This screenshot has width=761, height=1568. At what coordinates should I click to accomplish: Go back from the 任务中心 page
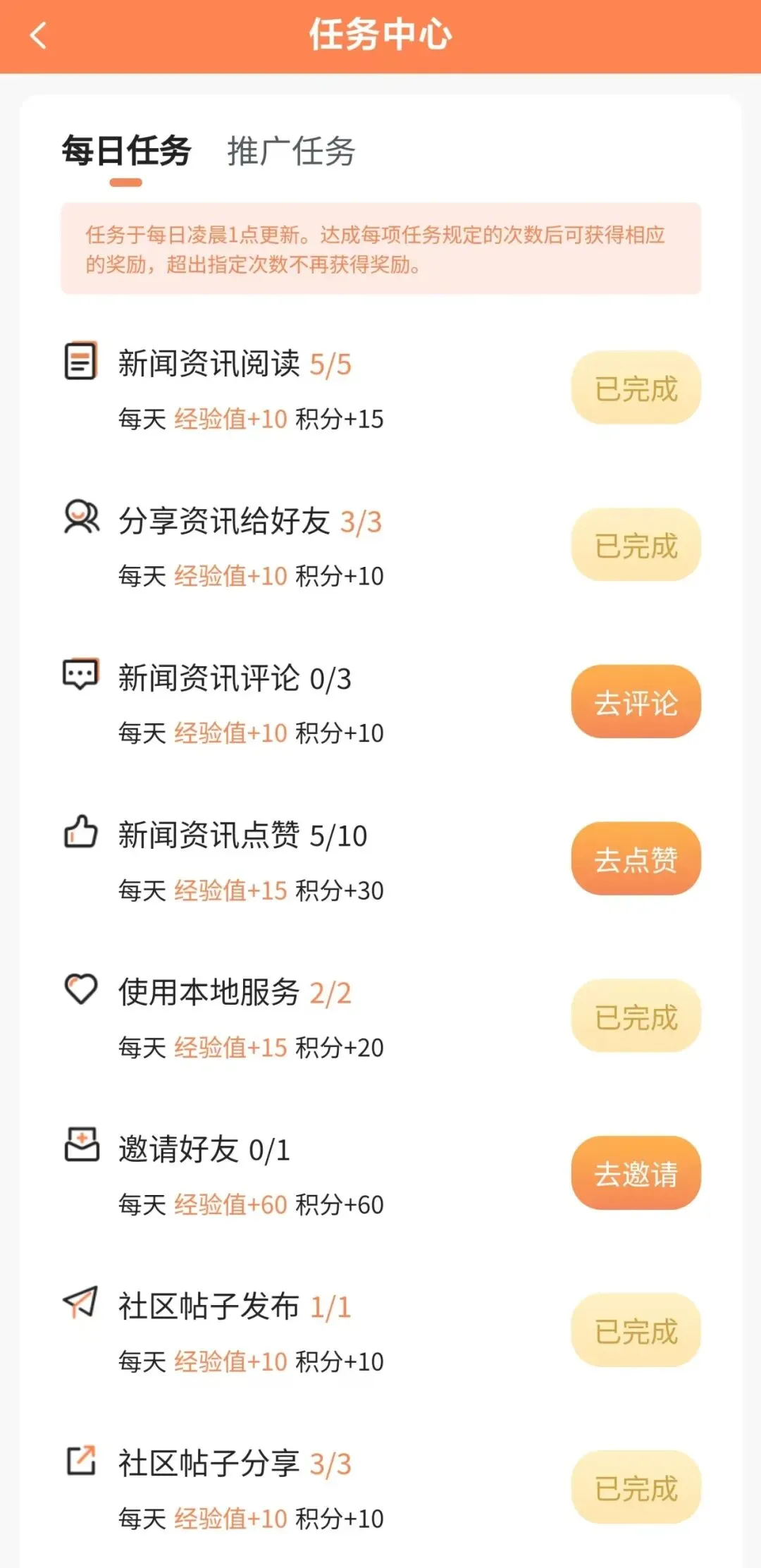(x=39, y=35)
